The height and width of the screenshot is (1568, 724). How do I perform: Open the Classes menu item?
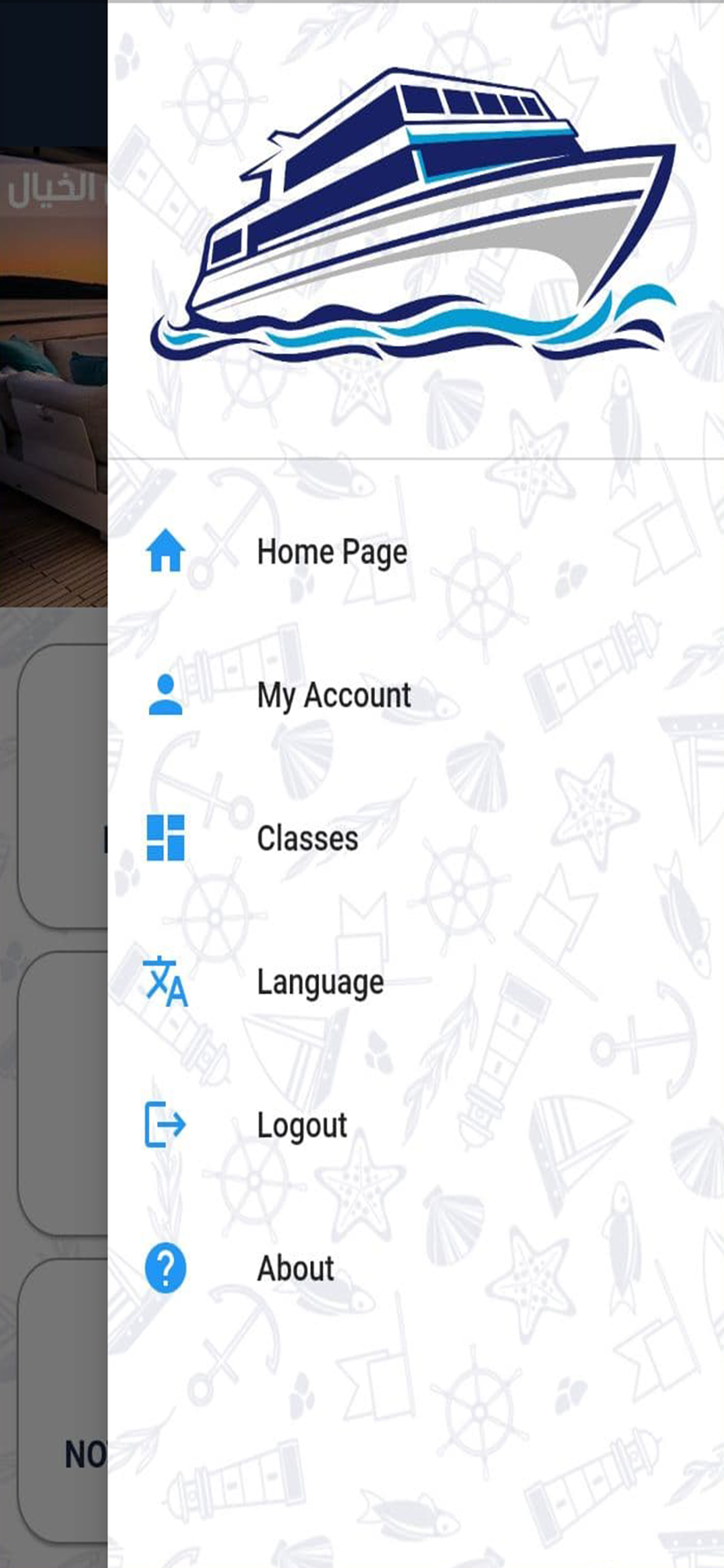(x=416, y=838)
